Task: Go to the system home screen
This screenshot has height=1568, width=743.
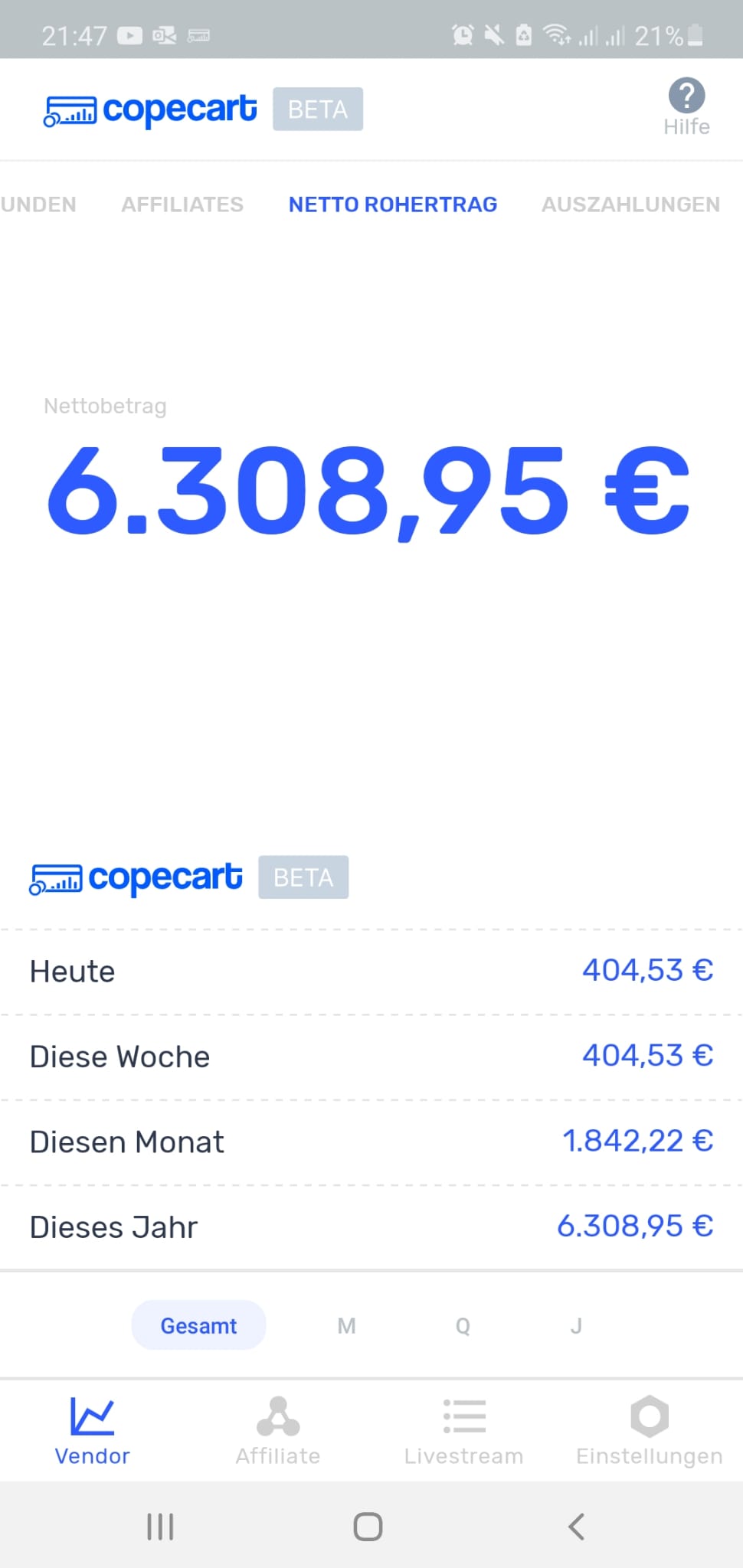Action: click(x=368, y=1527)
